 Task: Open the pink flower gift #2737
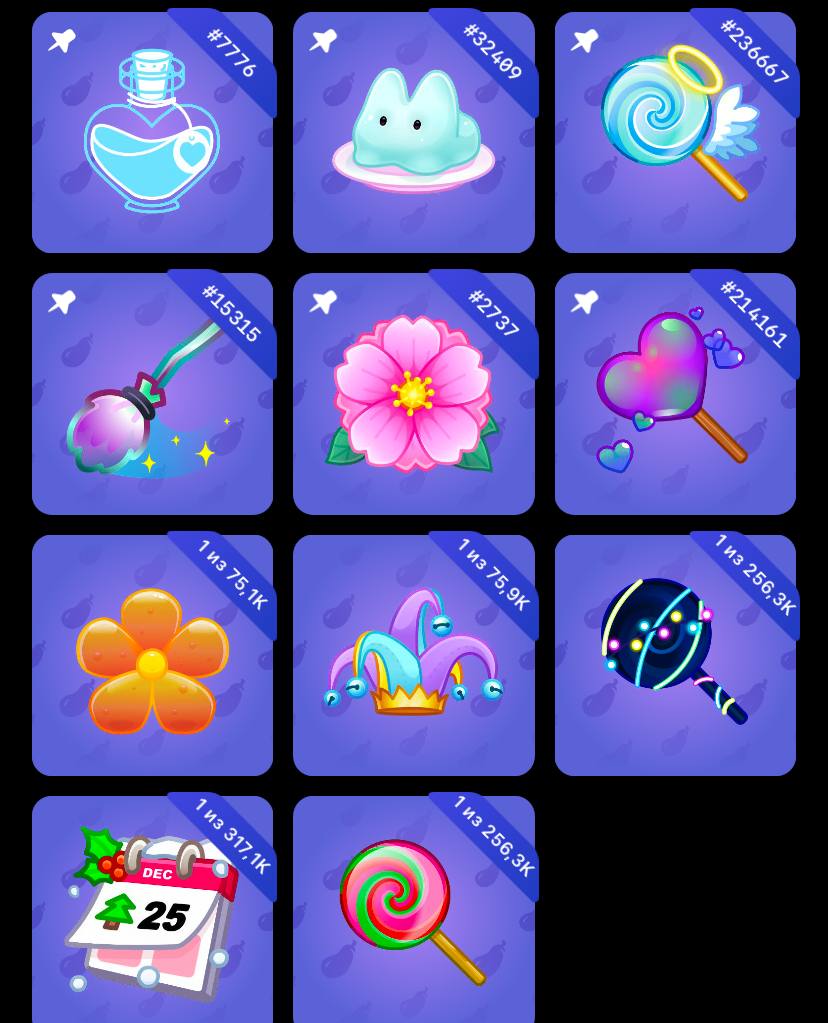click(x=413, y=394)
